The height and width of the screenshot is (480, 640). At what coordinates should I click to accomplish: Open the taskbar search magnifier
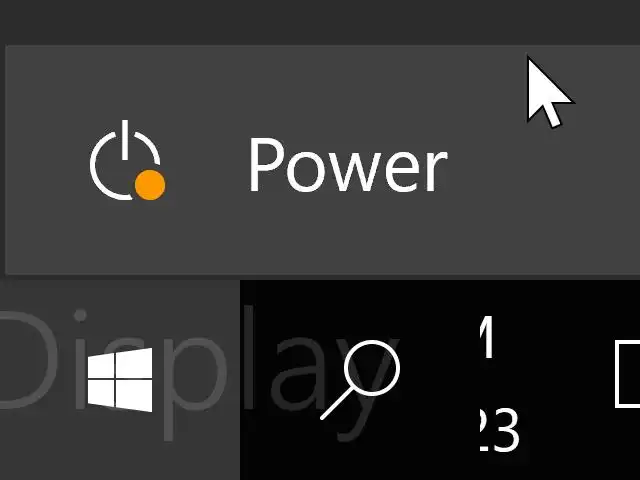coord(360,379)
